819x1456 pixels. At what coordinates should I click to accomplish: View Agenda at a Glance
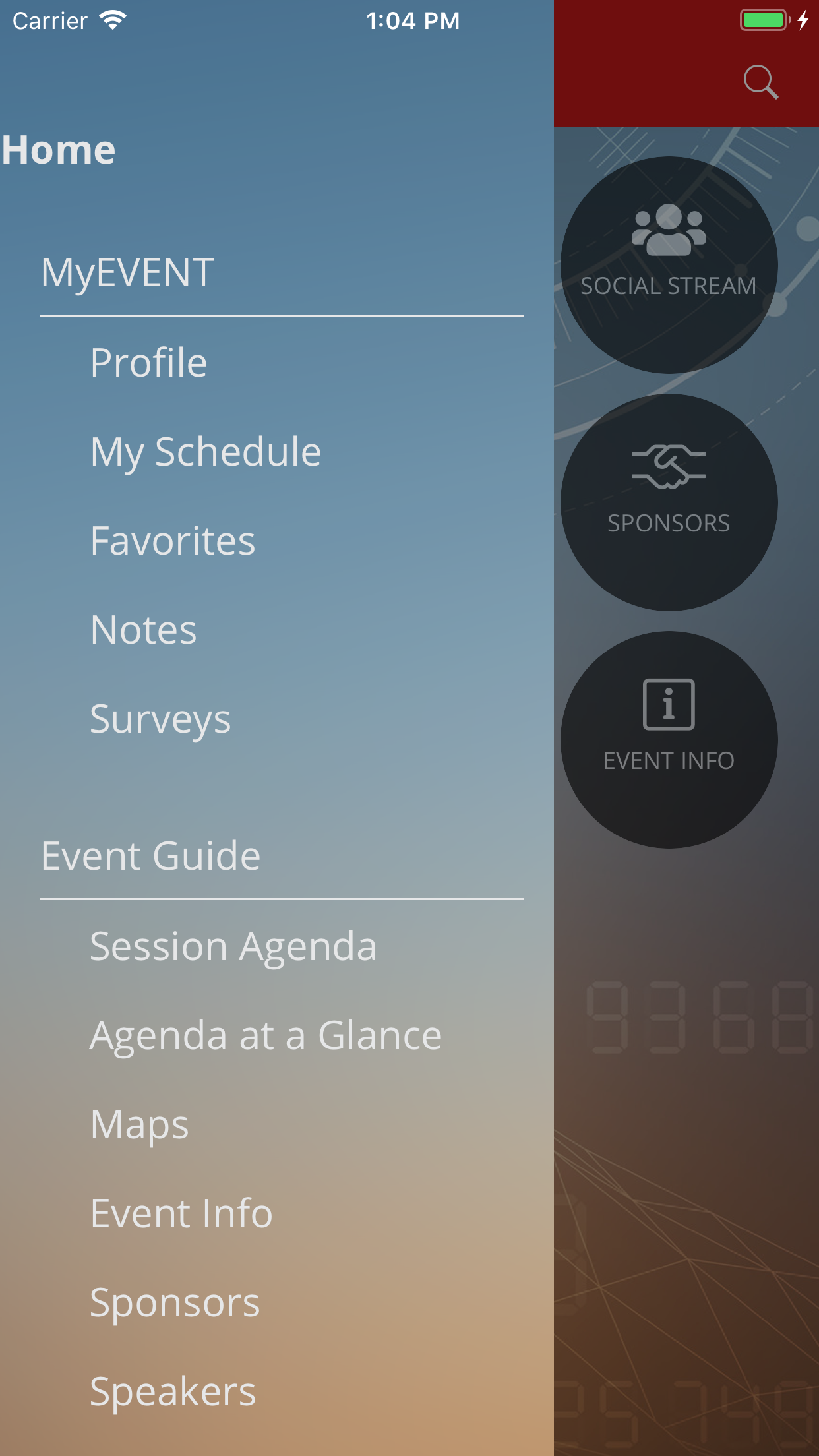pos(266,1035)
